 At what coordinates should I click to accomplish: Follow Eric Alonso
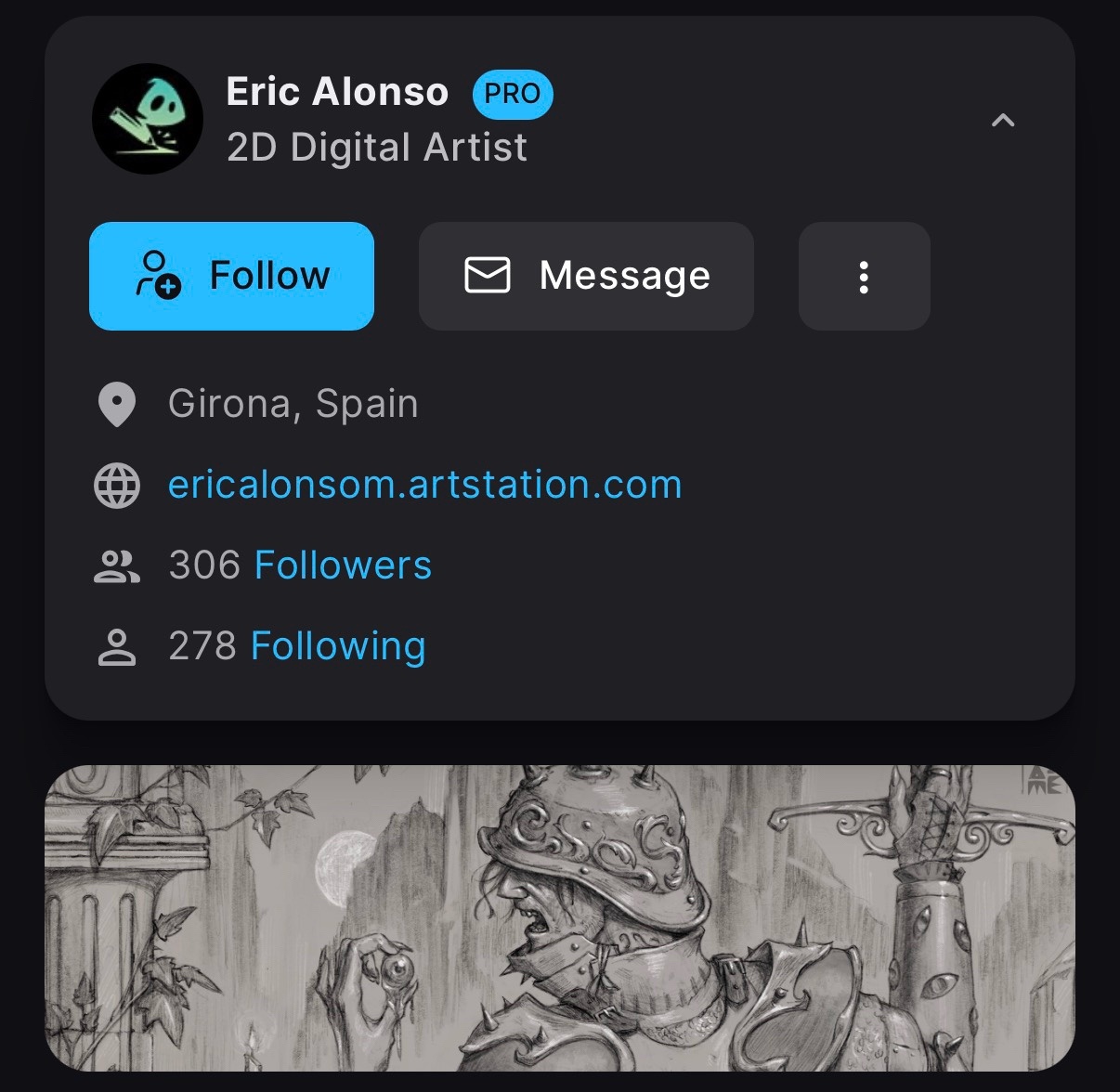click(x=231, y=276)
